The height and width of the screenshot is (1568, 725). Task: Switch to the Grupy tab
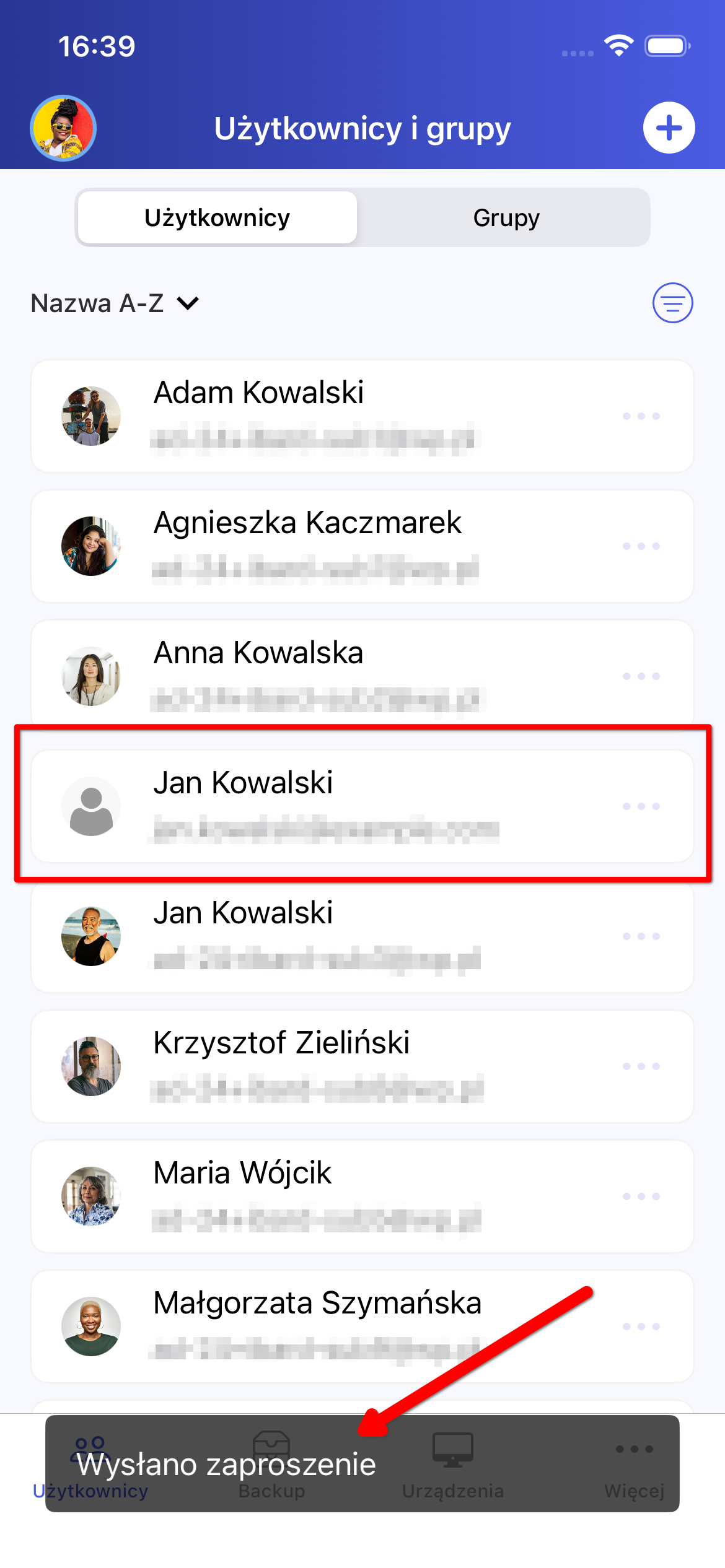click(x=506, y=218)
